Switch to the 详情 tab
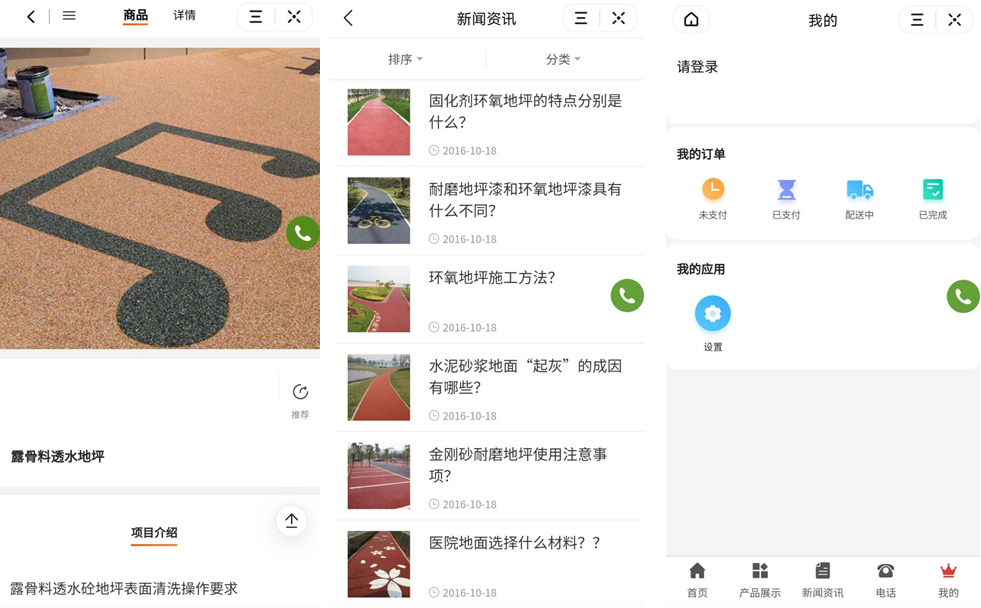 tap(184, 16)
